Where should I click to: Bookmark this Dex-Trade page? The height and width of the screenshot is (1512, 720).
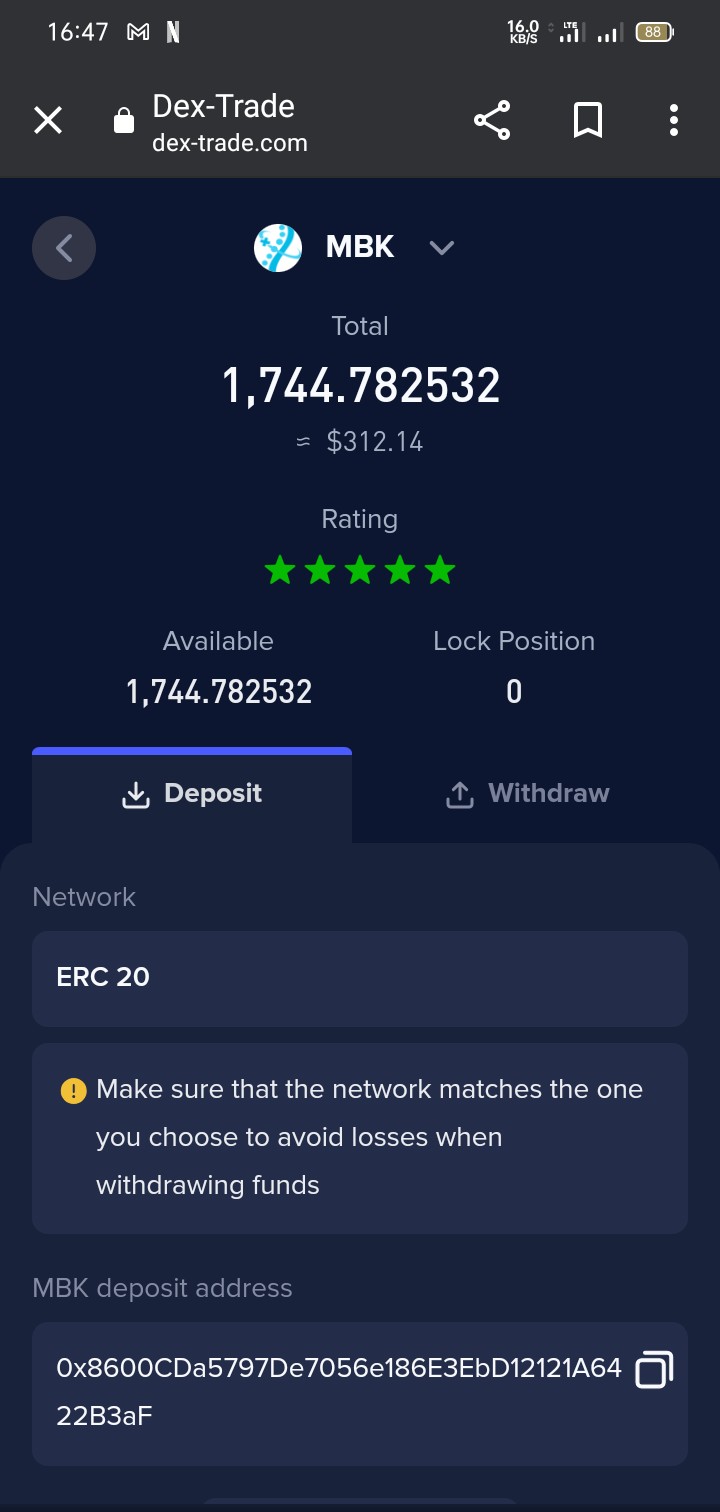[588, 121]
